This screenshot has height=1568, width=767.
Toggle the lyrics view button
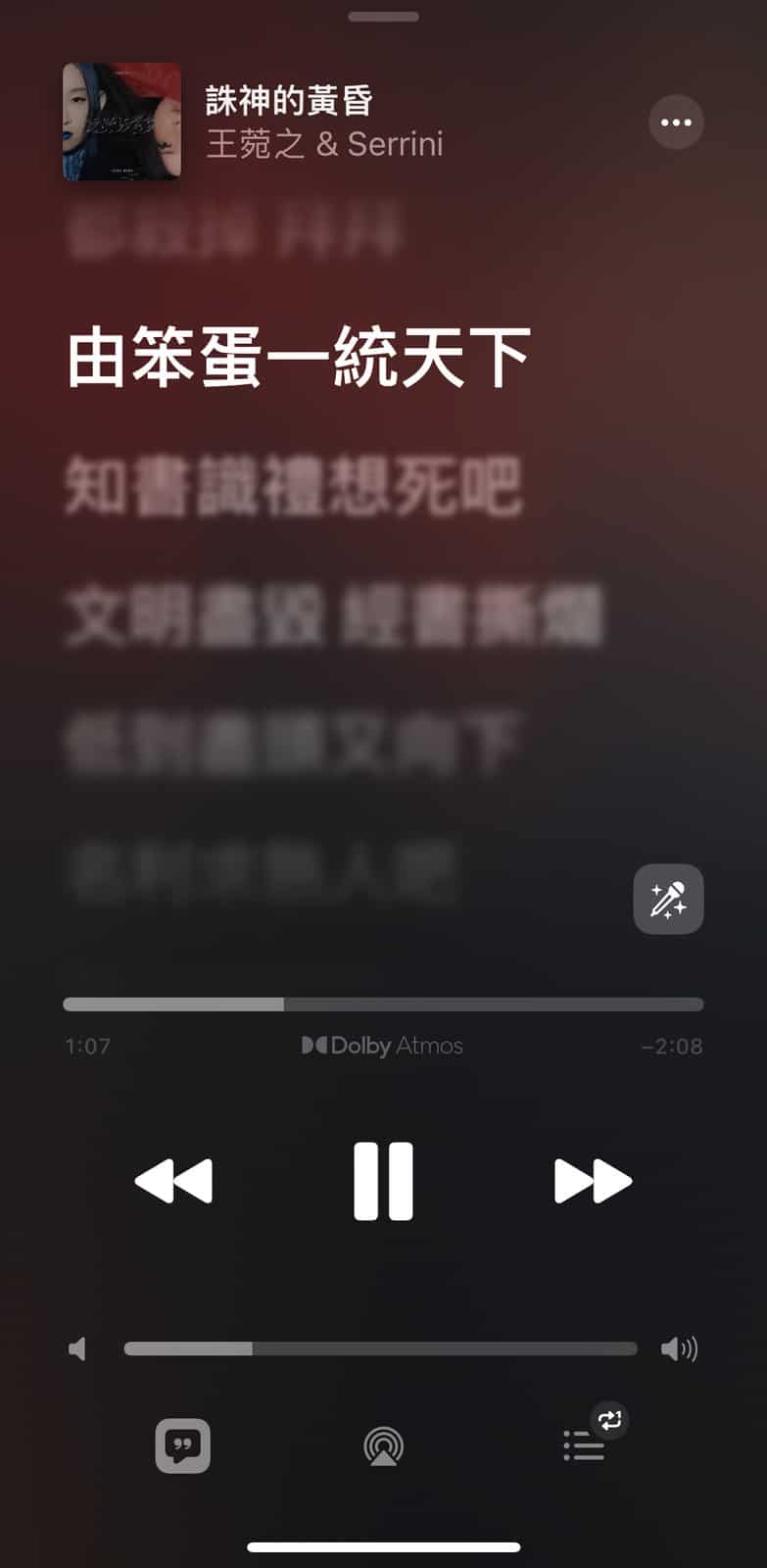(183, 1445)
